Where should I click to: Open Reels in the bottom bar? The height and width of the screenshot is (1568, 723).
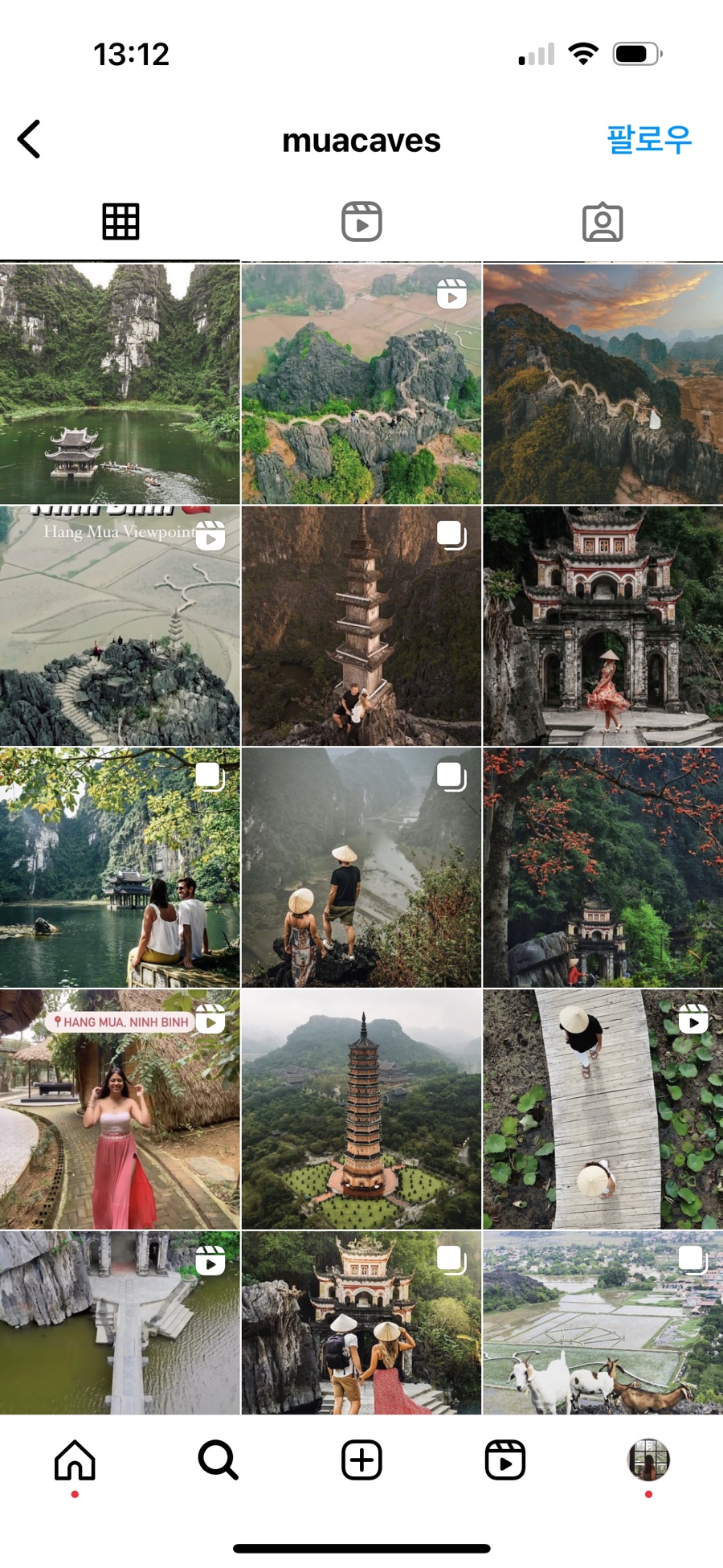coord(505,1460)
